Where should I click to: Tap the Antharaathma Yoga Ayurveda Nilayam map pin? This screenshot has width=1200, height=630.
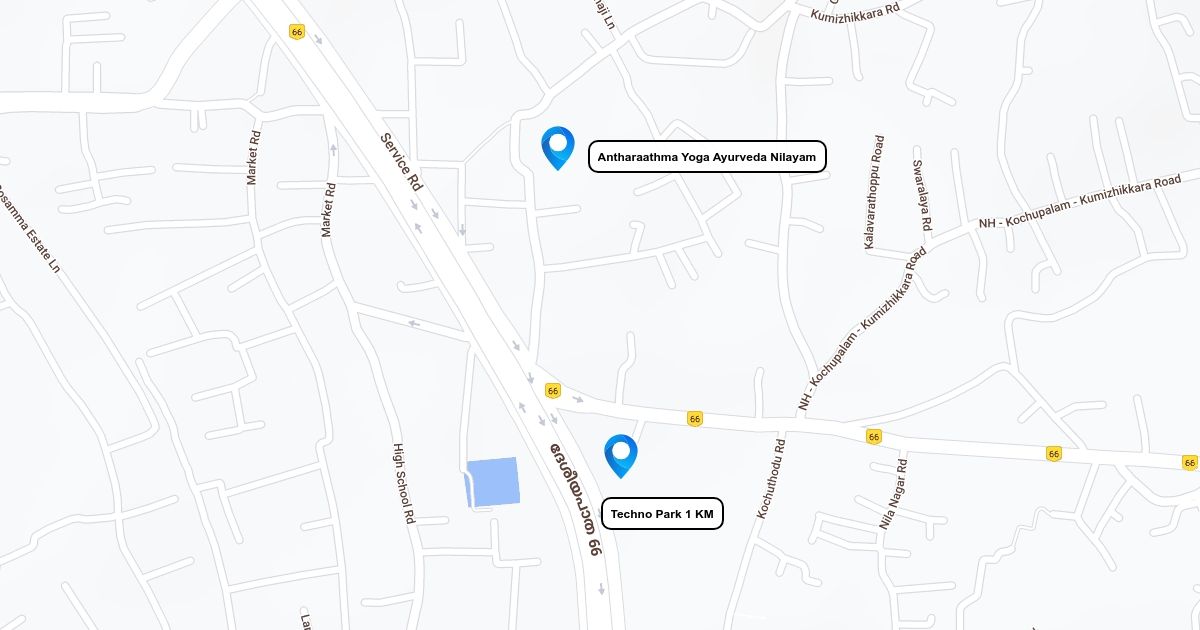point(557,146)
